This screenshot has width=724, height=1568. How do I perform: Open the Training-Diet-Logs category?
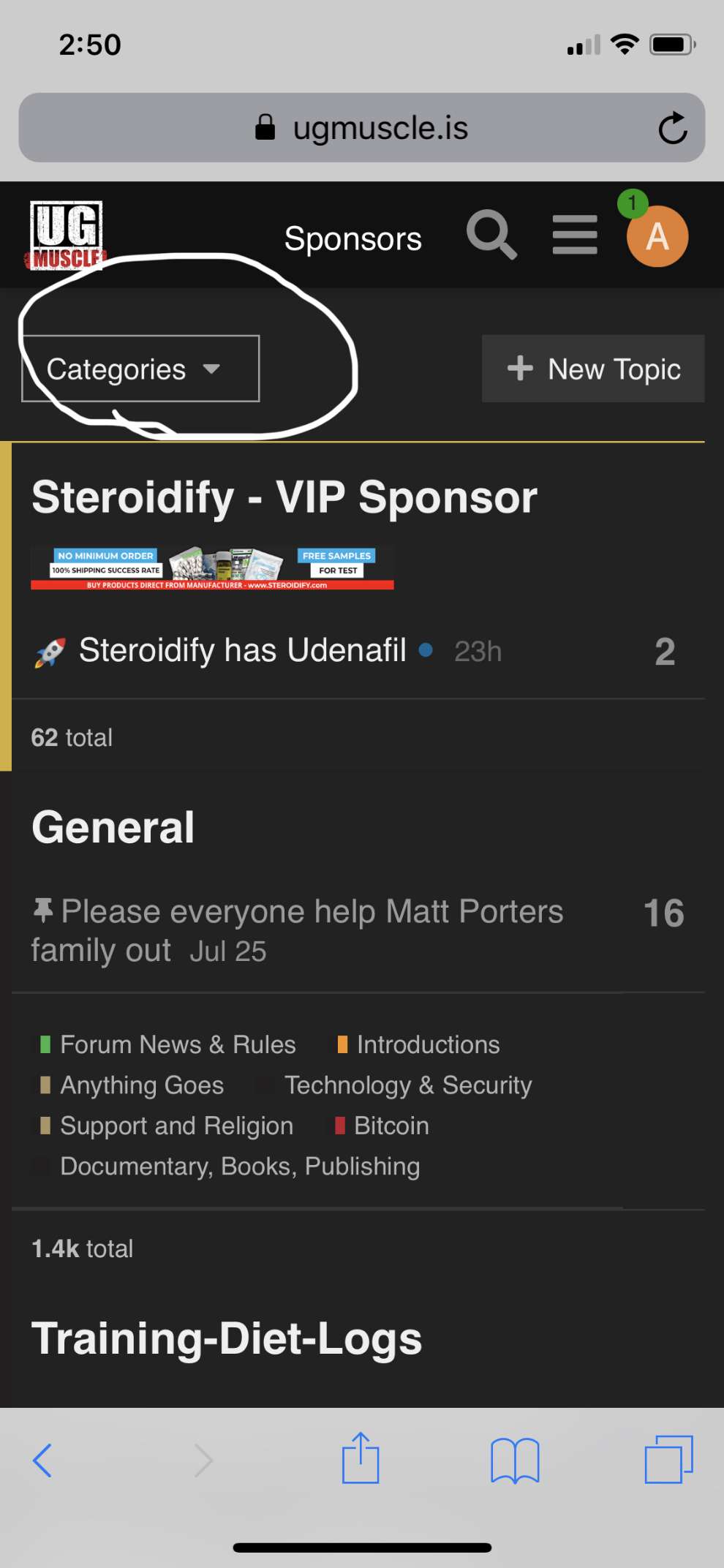coord(227,1338)
